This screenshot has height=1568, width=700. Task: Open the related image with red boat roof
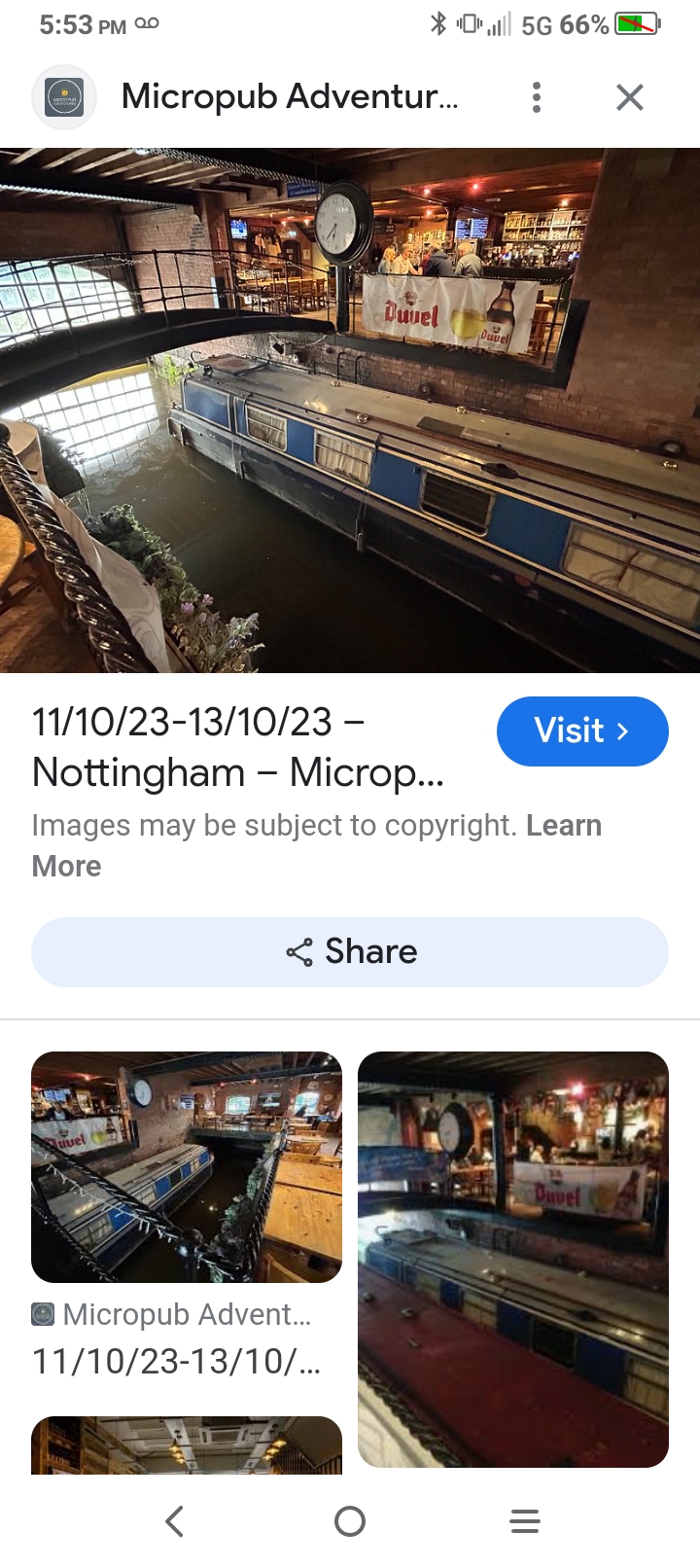pyautogui.click(x=513, y=1259)
